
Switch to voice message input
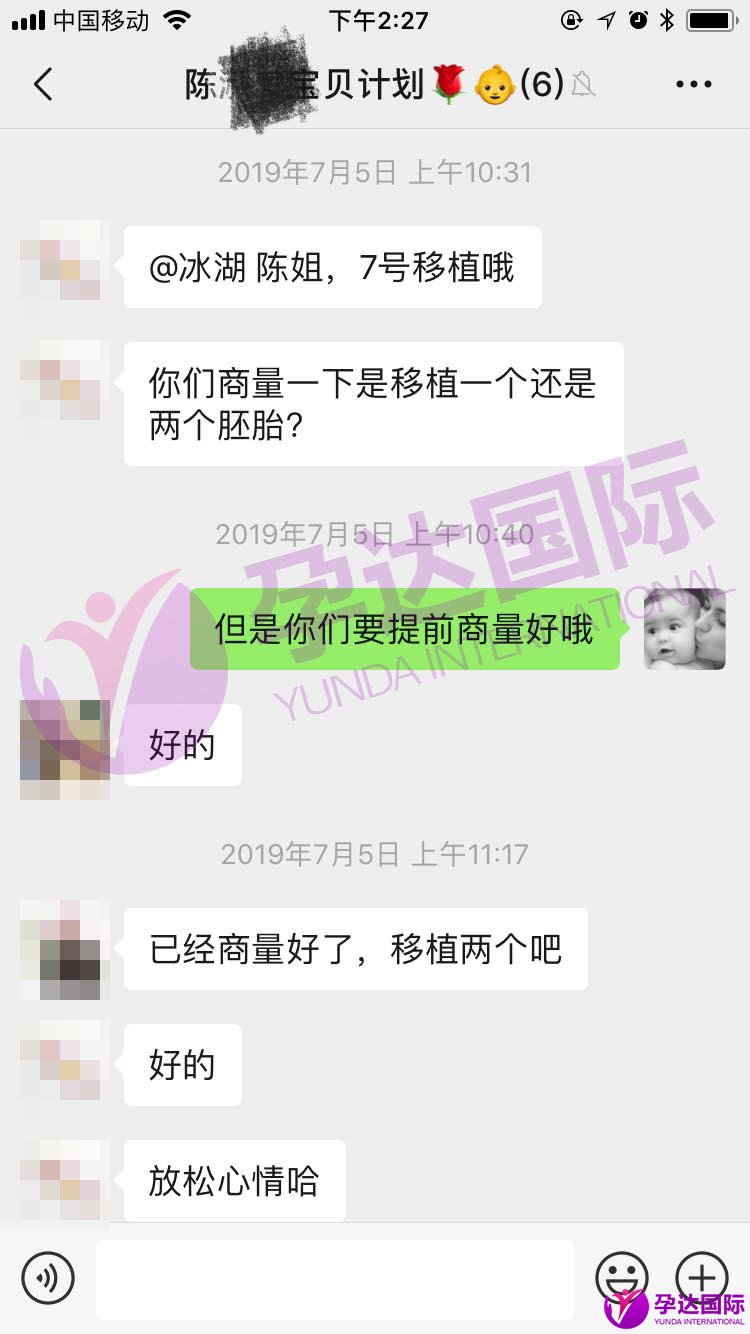48,1277
